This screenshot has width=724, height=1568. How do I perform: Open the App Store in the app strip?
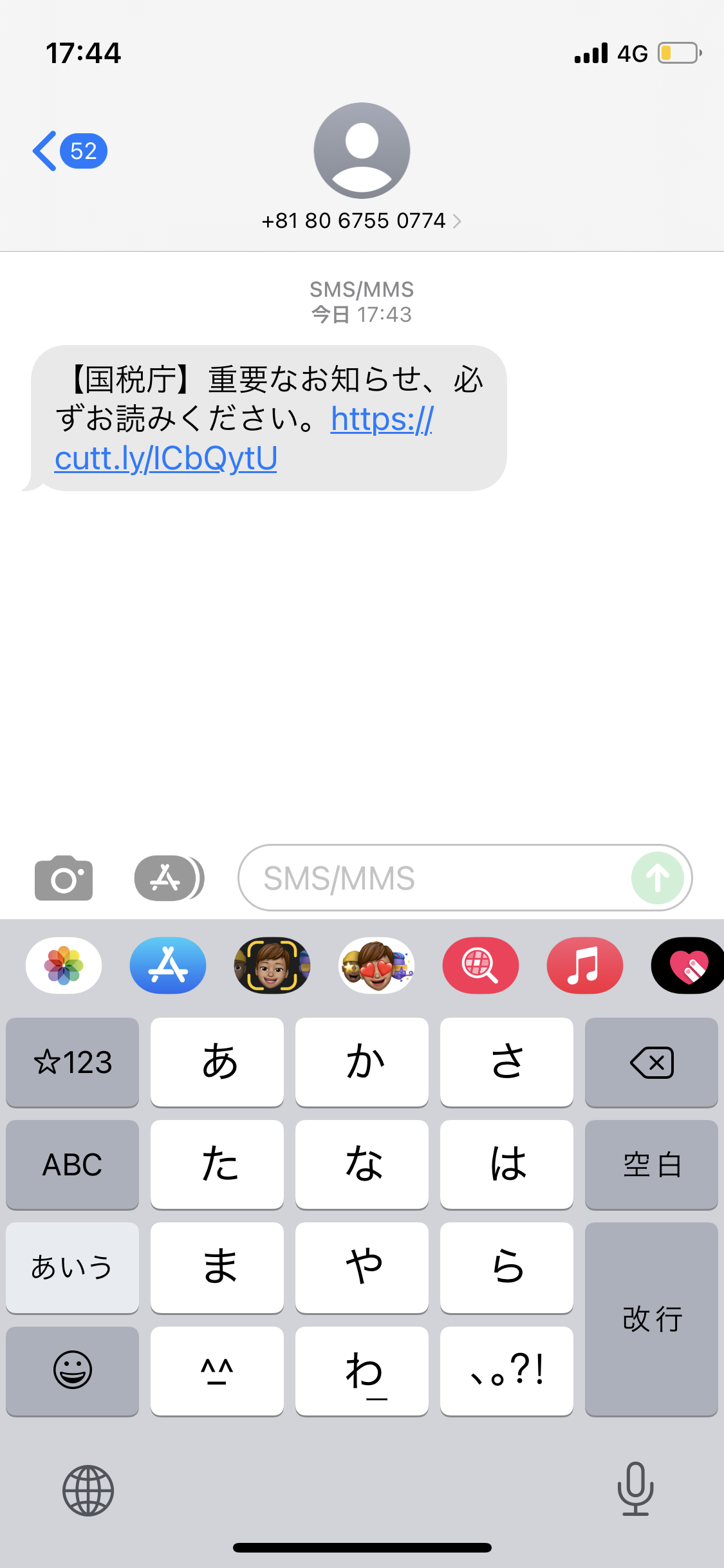pyautogui.click(x=168, y=966)
